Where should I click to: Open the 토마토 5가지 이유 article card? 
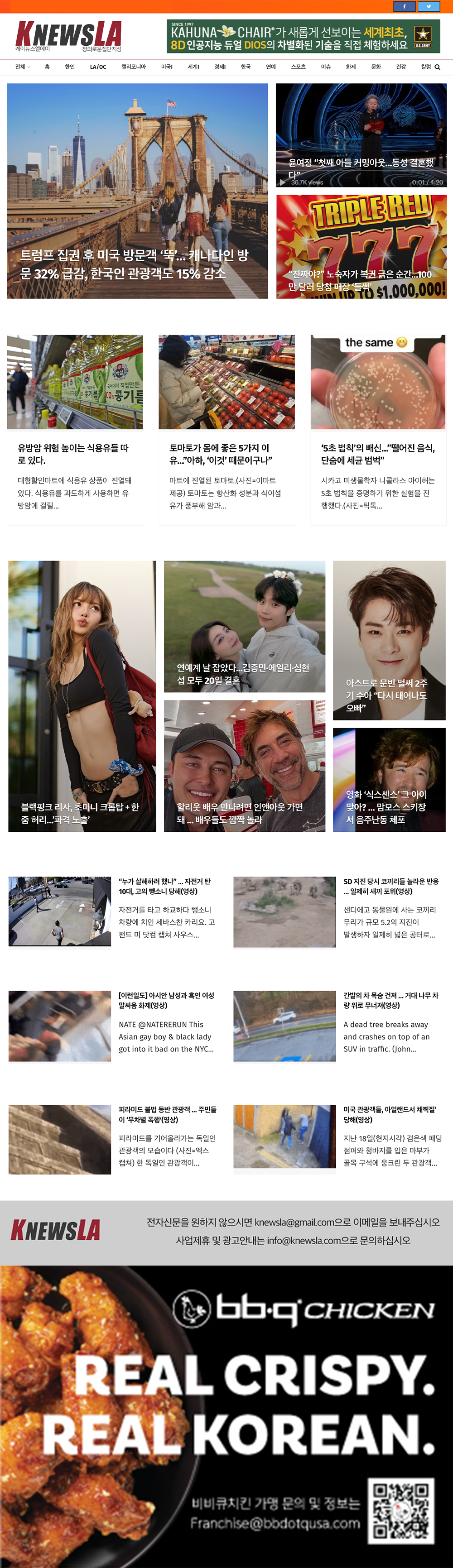226,454
